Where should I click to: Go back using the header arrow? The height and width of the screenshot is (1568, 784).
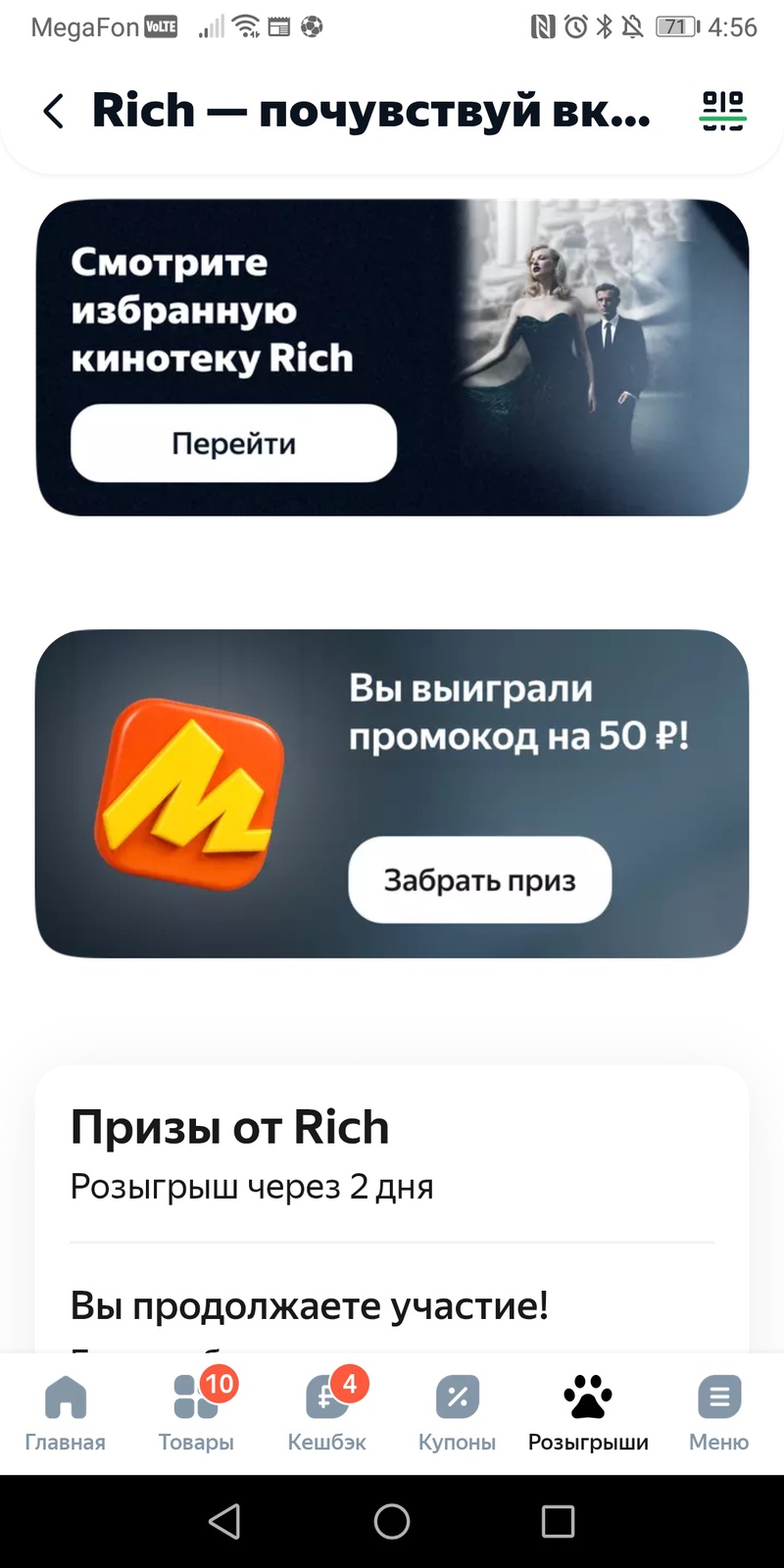click(54, 111)
